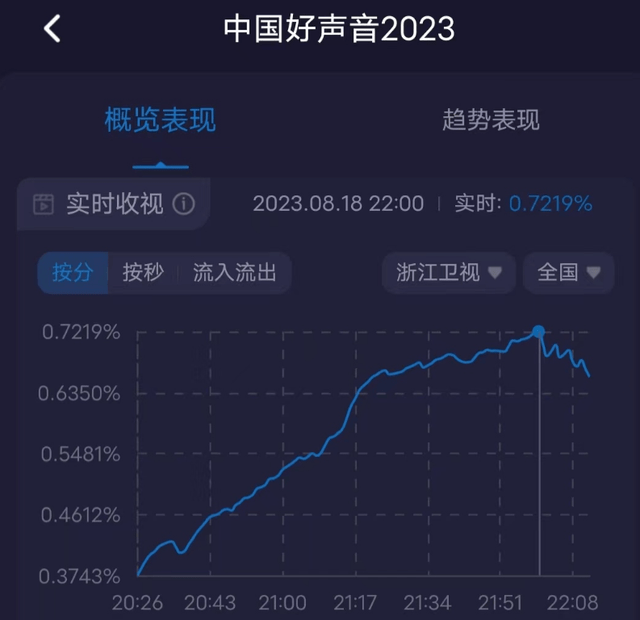This screenshot has width=640, height=620.
Task: Expand the 全国 region dropdown
Action: click(568, 272)
